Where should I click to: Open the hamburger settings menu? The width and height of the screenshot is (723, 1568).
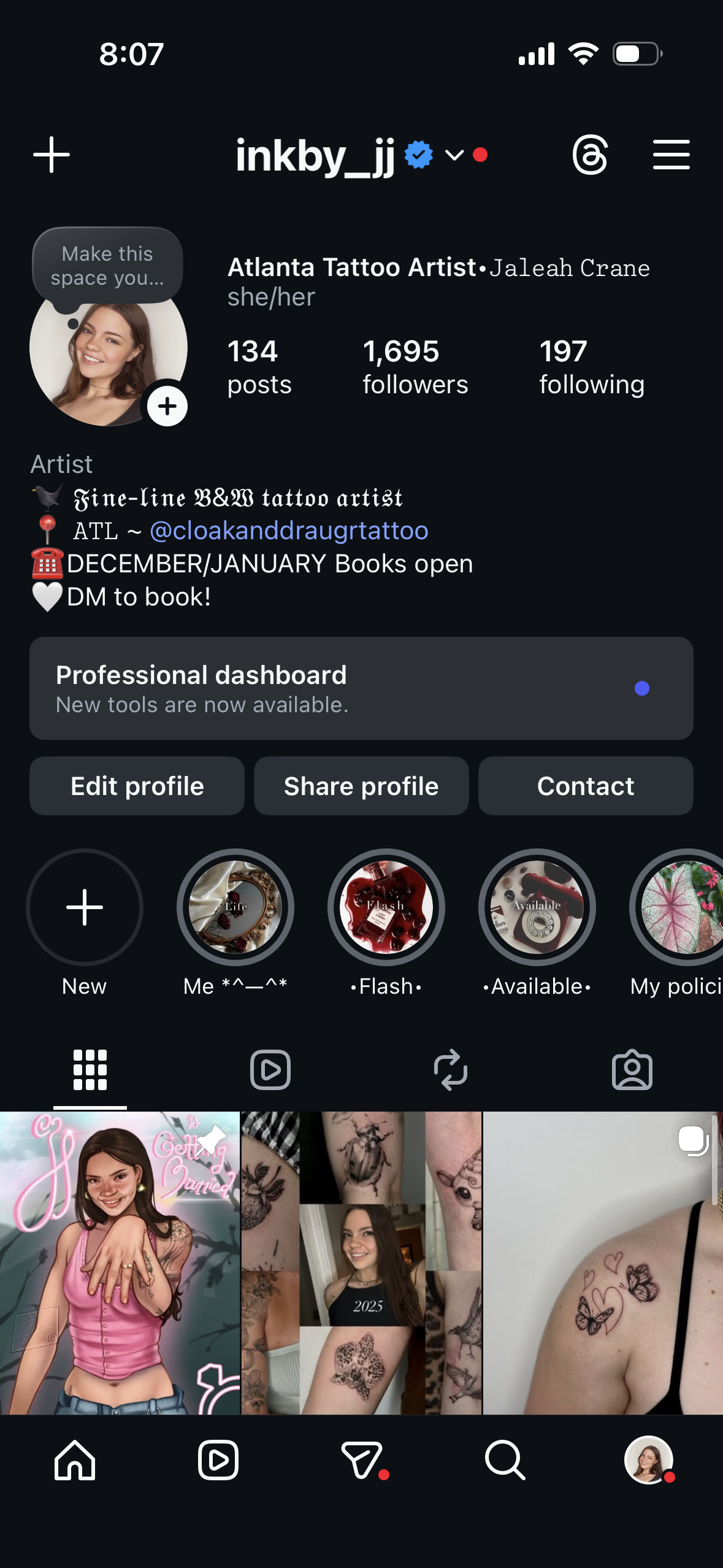point(671,155)
